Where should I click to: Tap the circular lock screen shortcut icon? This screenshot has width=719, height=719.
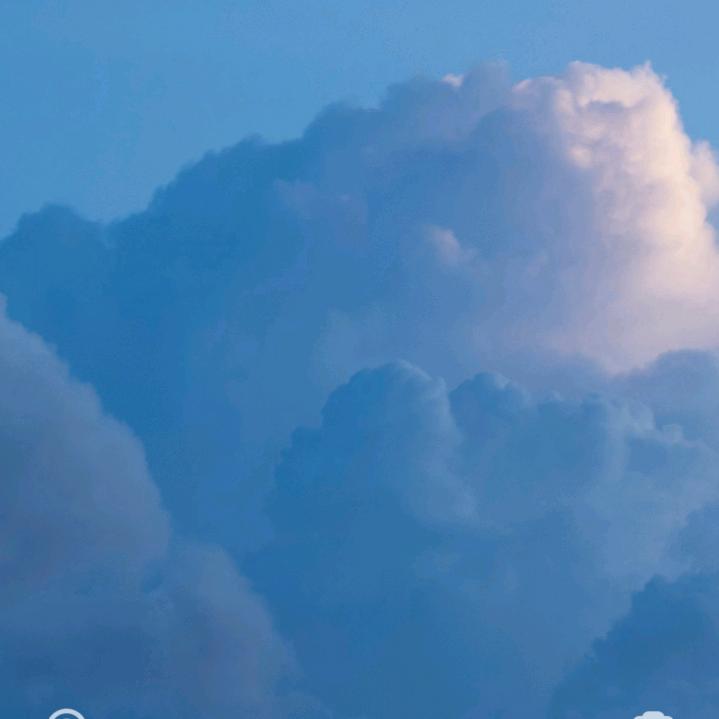click(x=67, y=714)
